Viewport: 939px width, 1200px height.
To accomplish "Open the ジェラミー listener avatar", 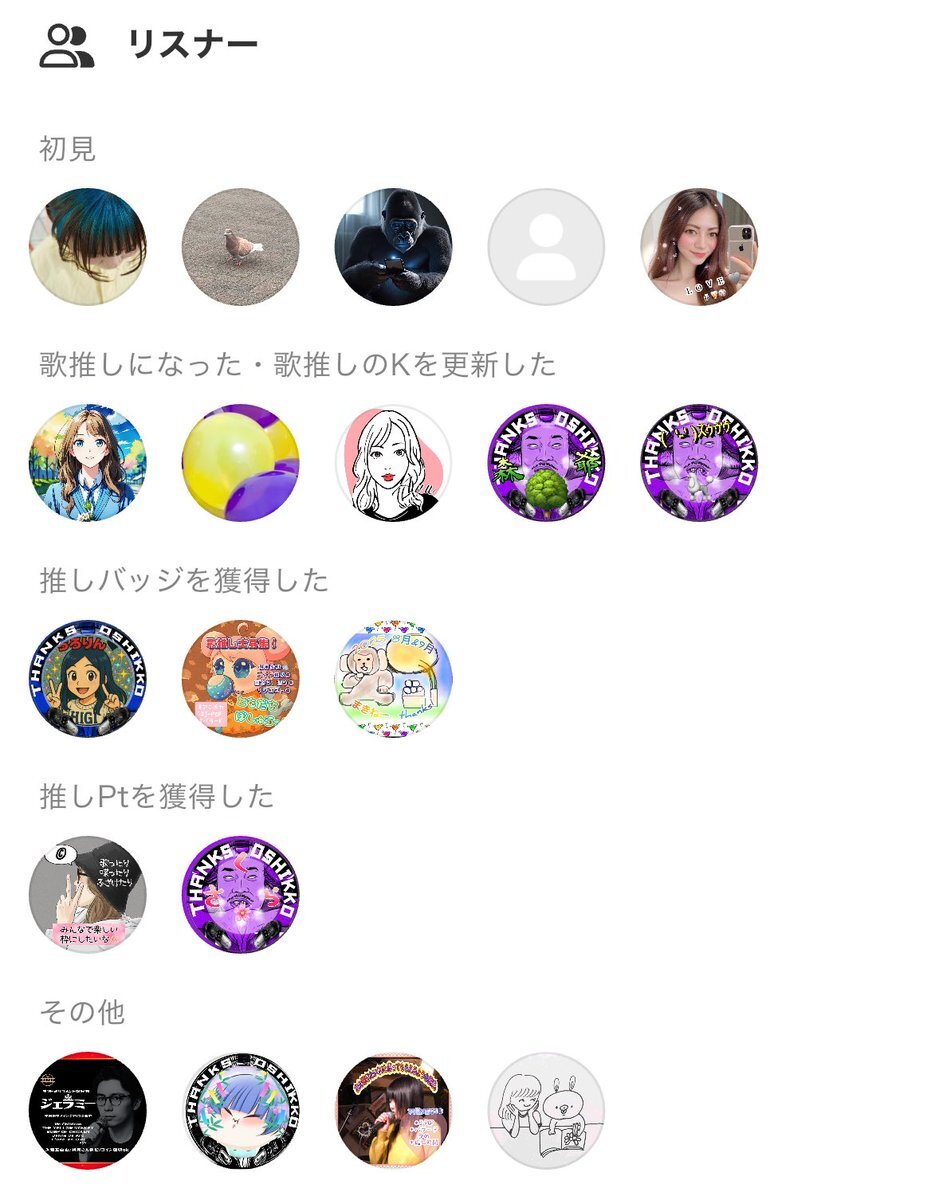I will click(88, 1110).
